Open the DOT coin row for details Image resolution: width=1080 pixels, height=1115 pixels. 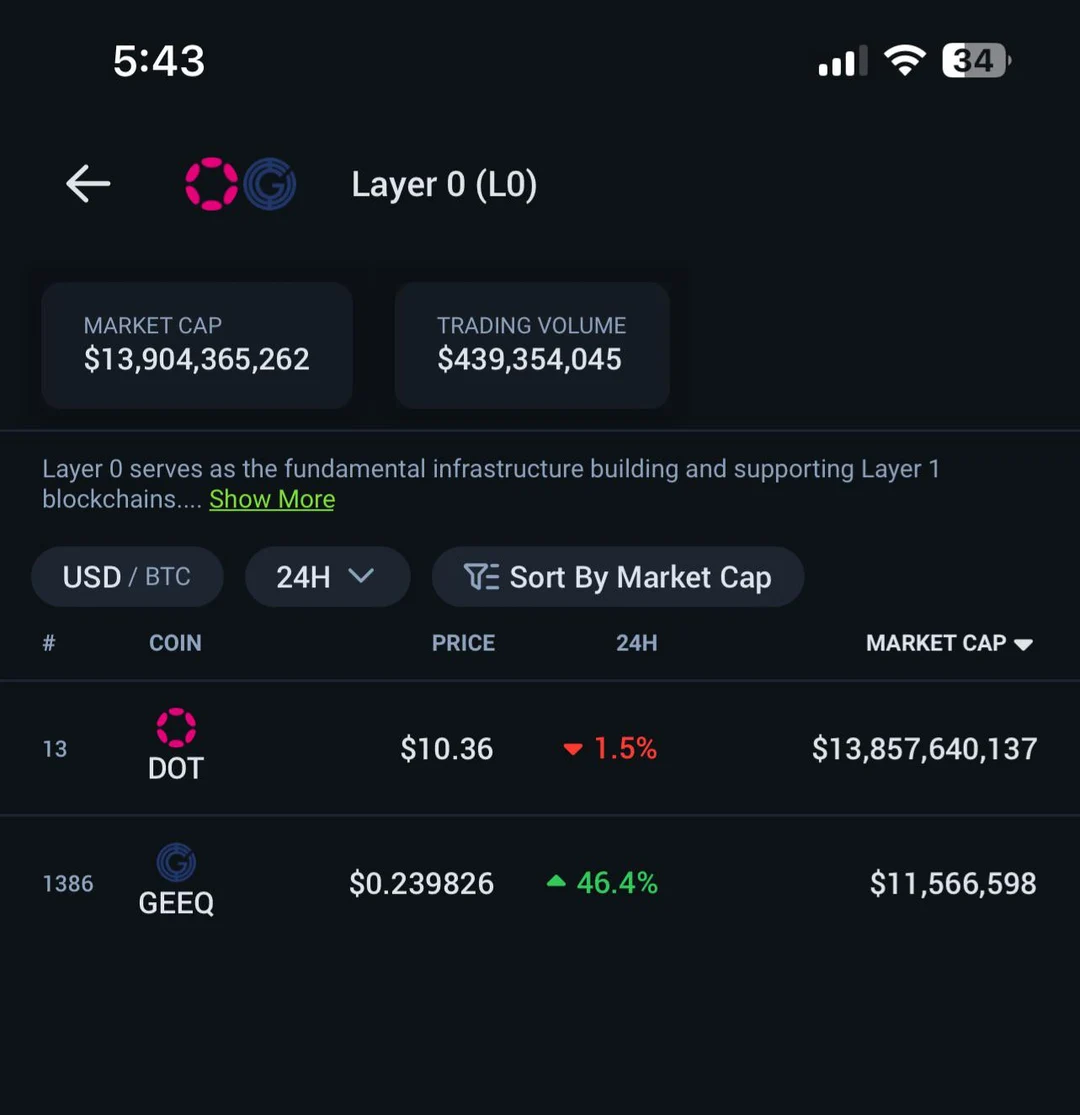point(540,748)
